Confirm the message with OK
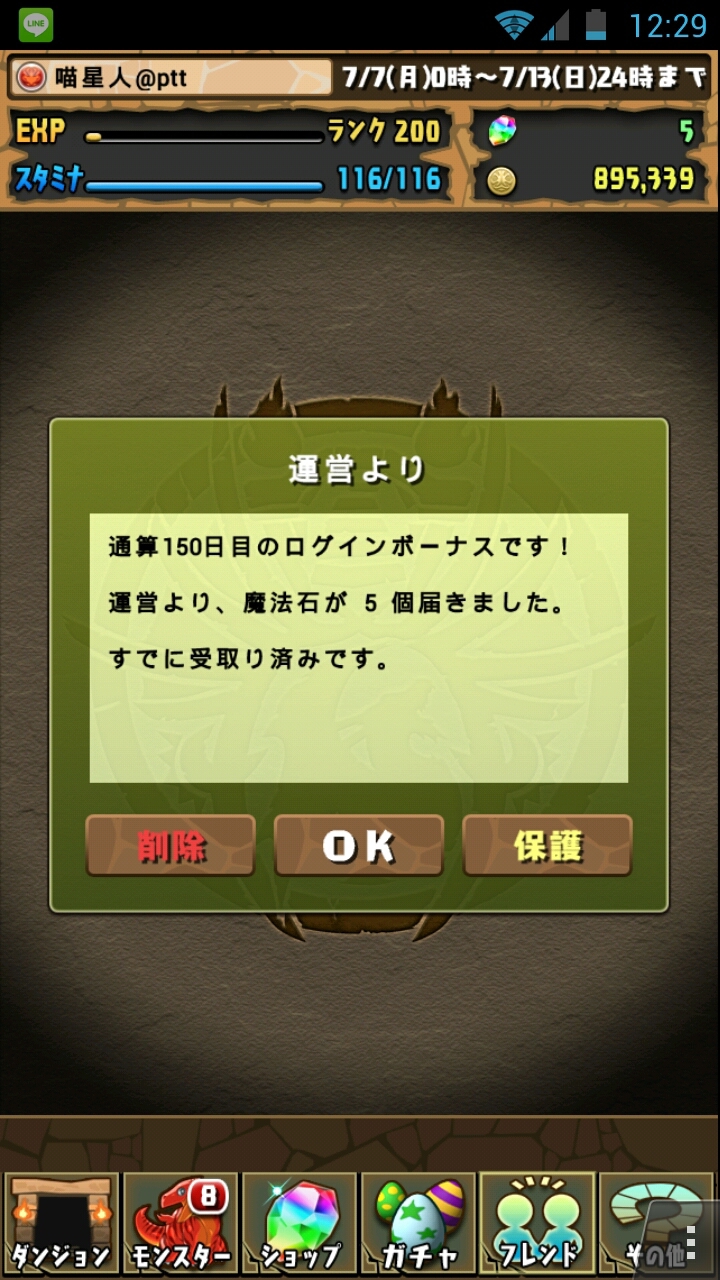The height and width of the screenshot is (1280, 720). (359, 846)
